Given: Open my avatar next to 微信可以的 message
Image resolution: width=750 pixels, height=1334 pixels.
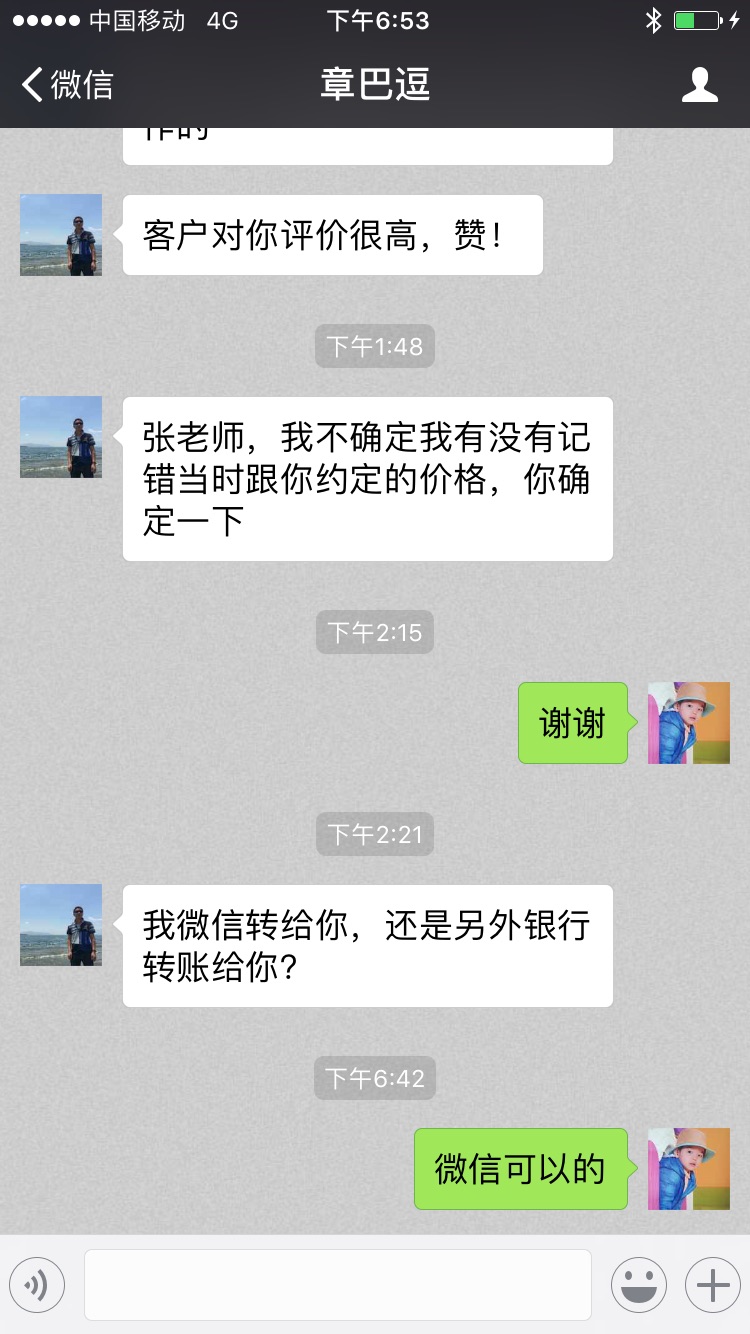Looking at the screenshot, I should [x=688, y=1169].
